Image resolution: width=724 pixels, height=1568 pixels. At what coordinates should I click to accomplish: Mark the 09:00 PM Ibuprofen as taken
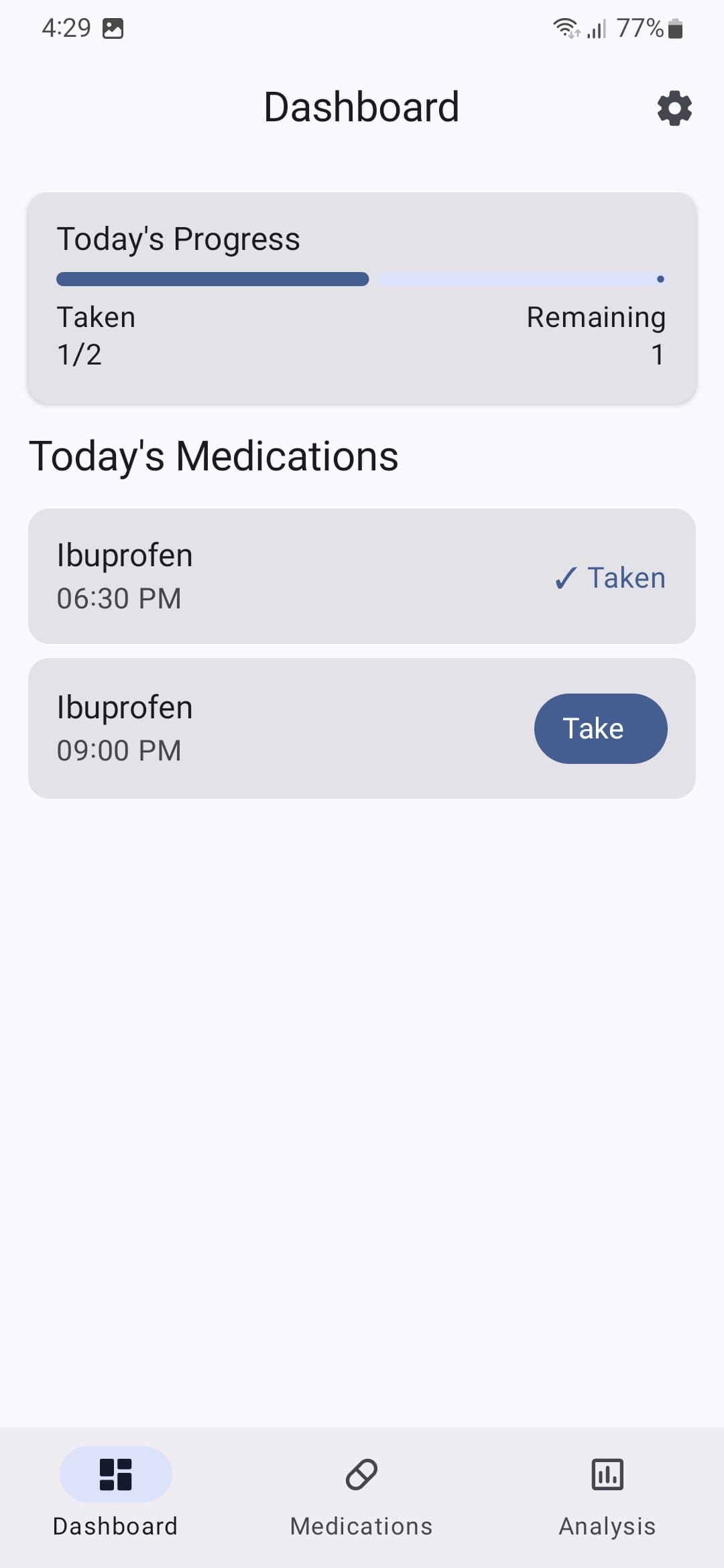pos(600,728)
